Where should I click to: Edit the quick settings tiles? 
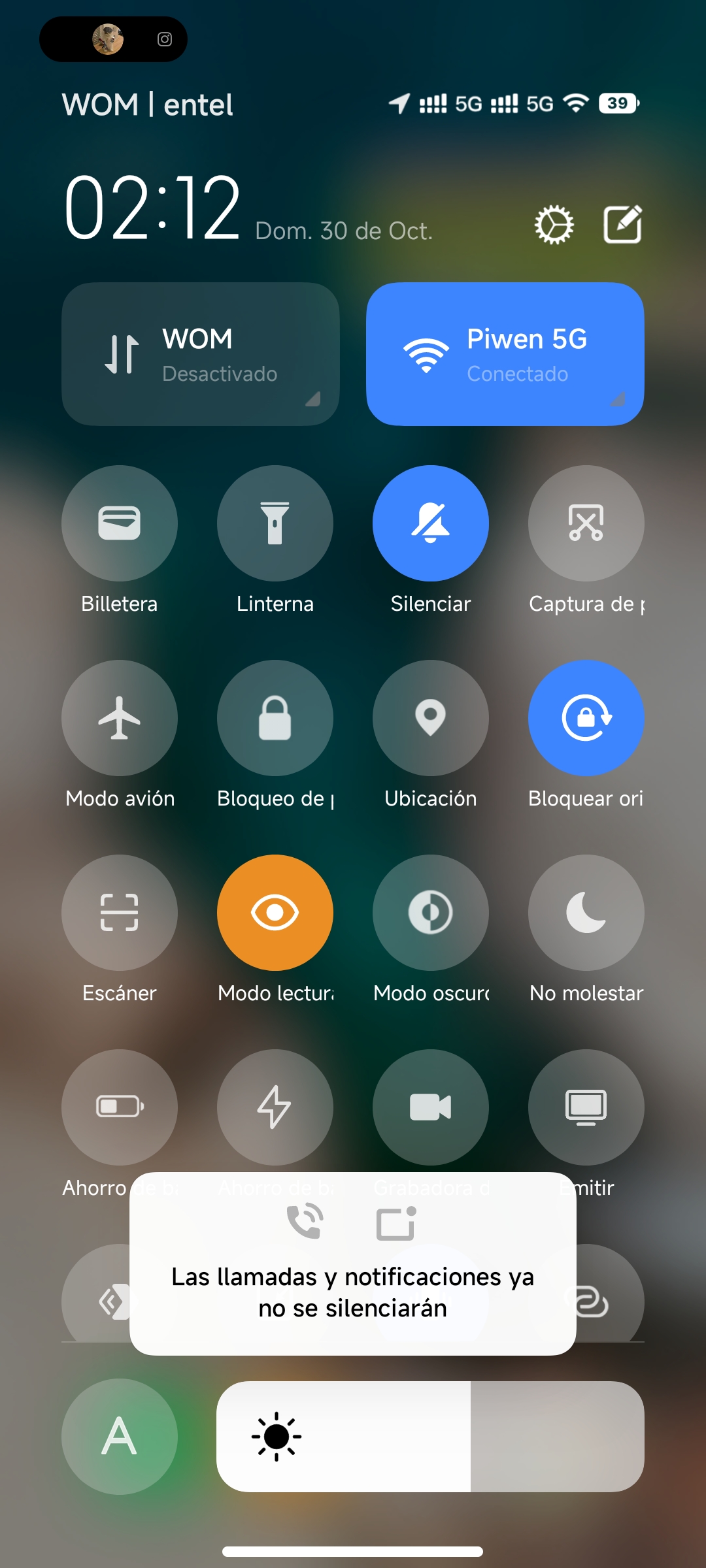[622, 224]
